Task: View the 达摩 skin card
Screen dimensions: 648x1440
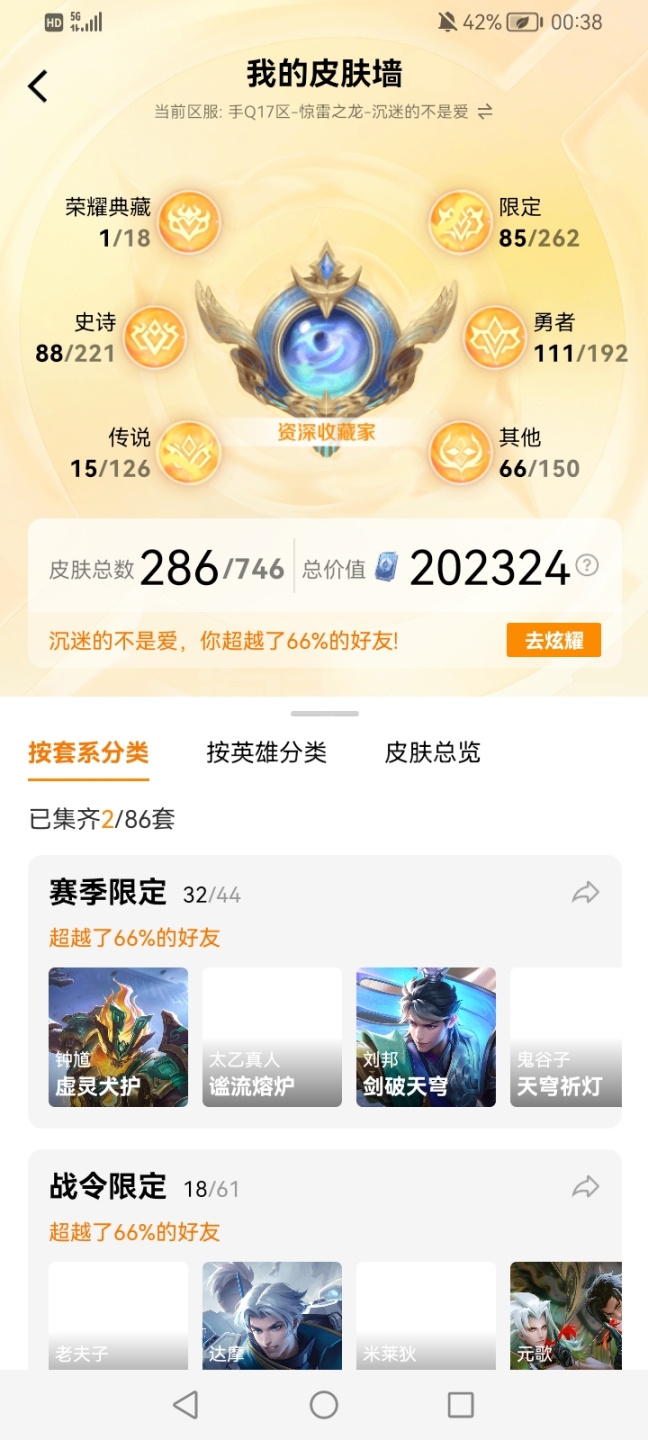Action: [272, 1315]
